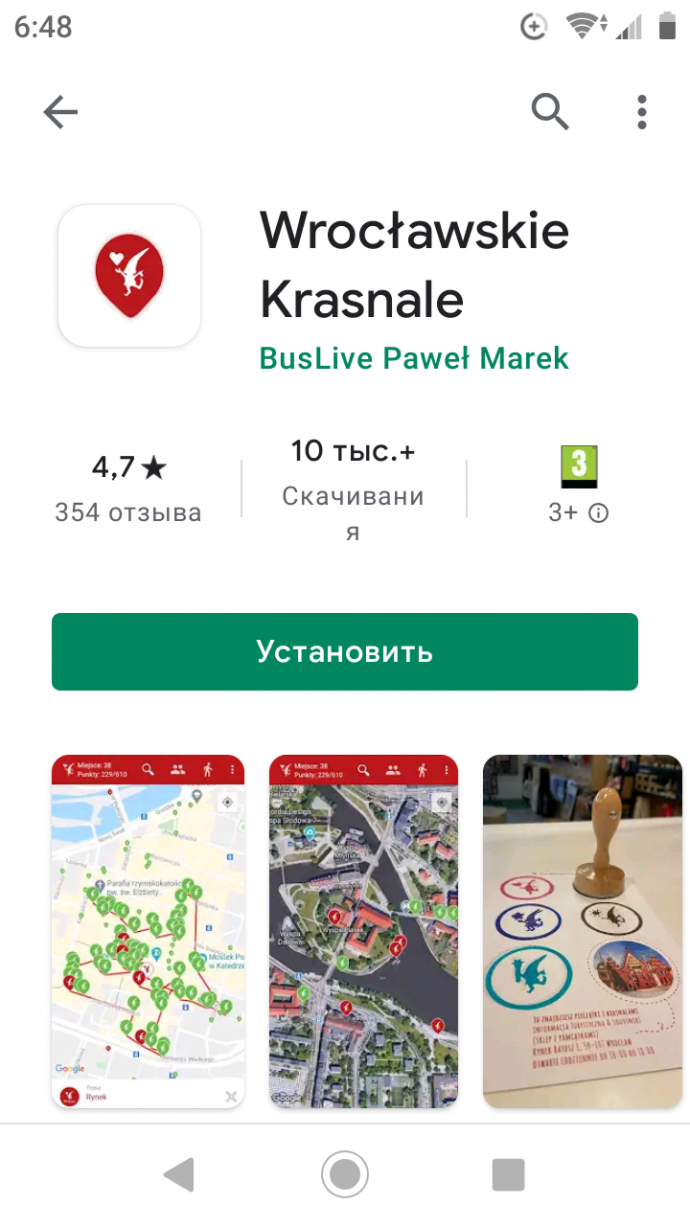Open the satellite map screenshot
The width and height of the screenshot is (690, 1226).
363,930
